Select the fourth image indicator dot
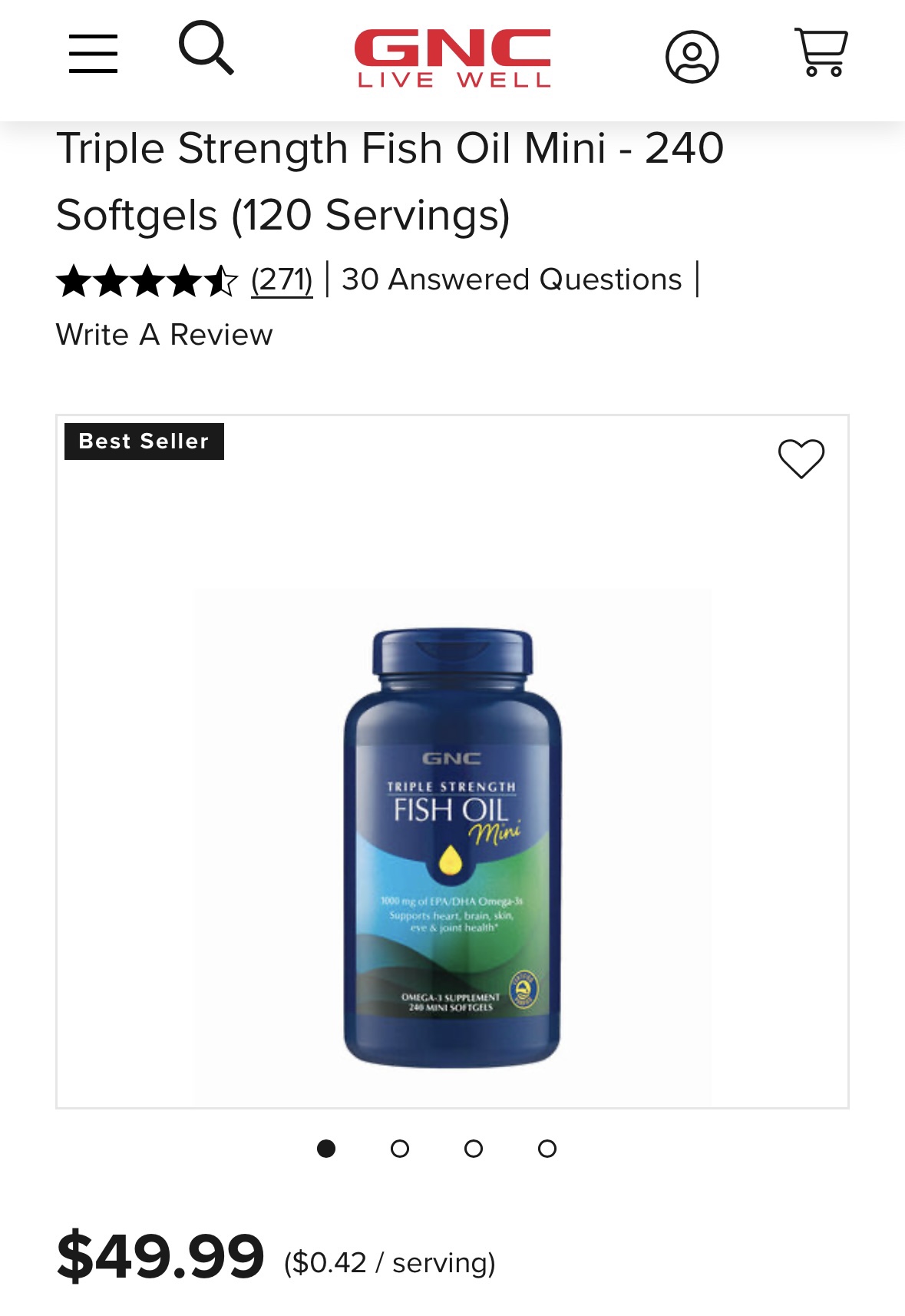The image size is (905, 1316). [x=547, y=1149]
